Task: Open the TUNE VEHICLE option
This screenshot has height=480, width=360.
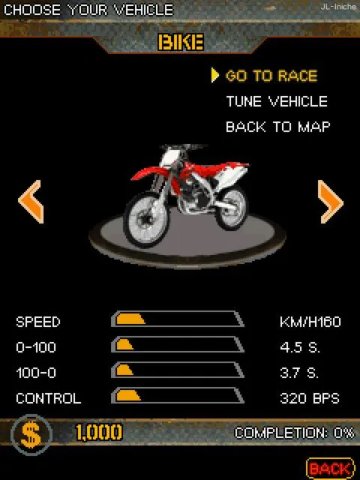Action: (x=277, y=102)
